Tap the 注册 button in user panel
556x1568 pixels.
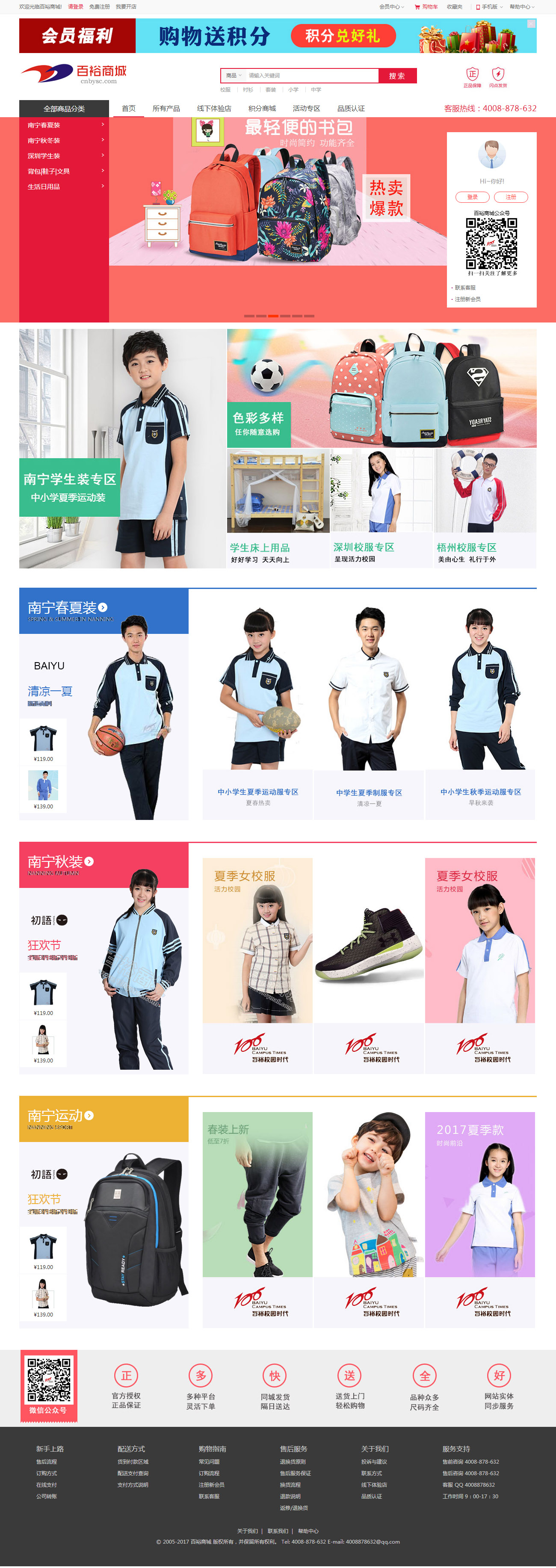coord(510,197)
